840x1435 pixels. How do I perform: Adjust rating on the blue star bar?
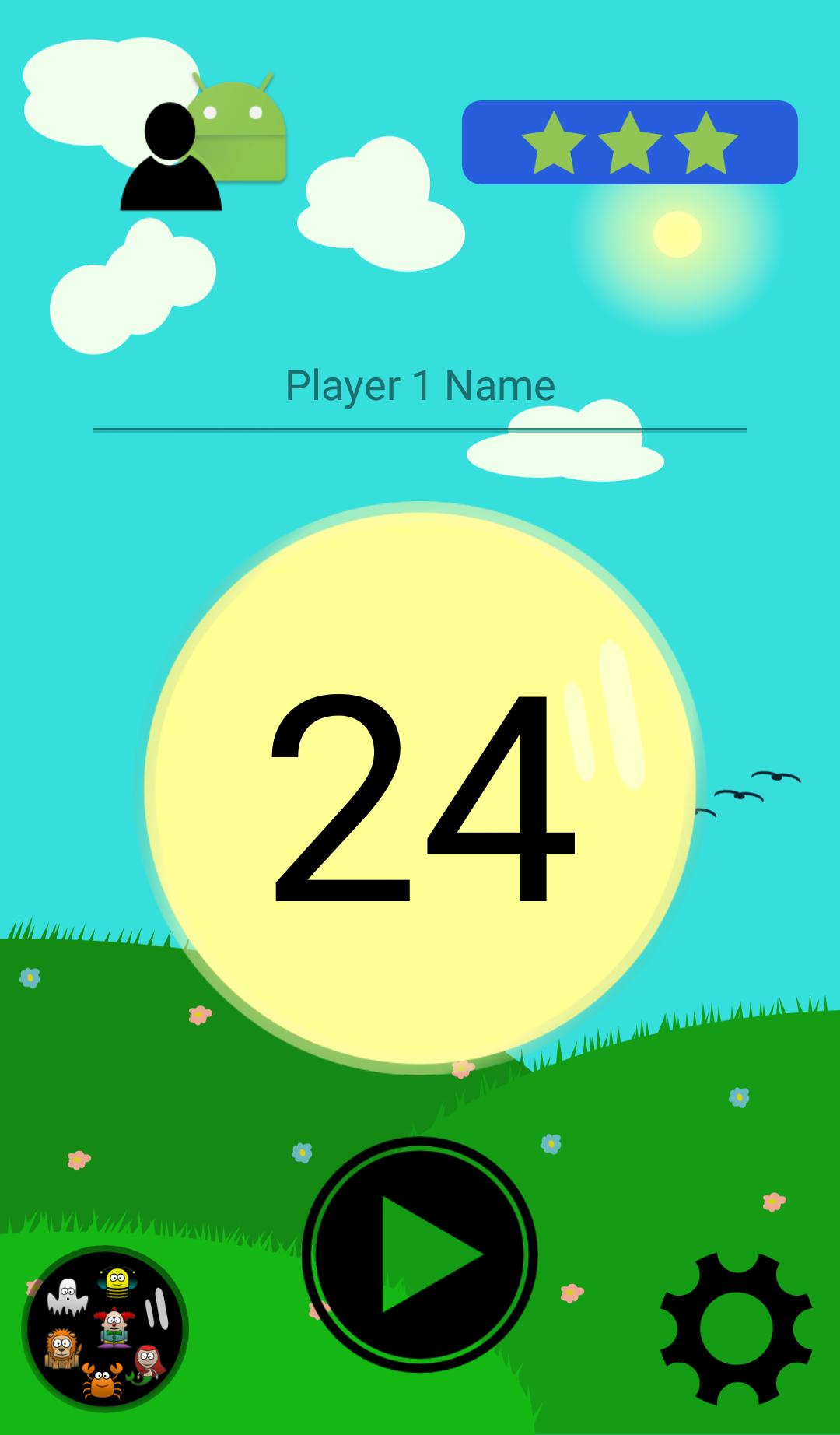(x=628, y=143)
